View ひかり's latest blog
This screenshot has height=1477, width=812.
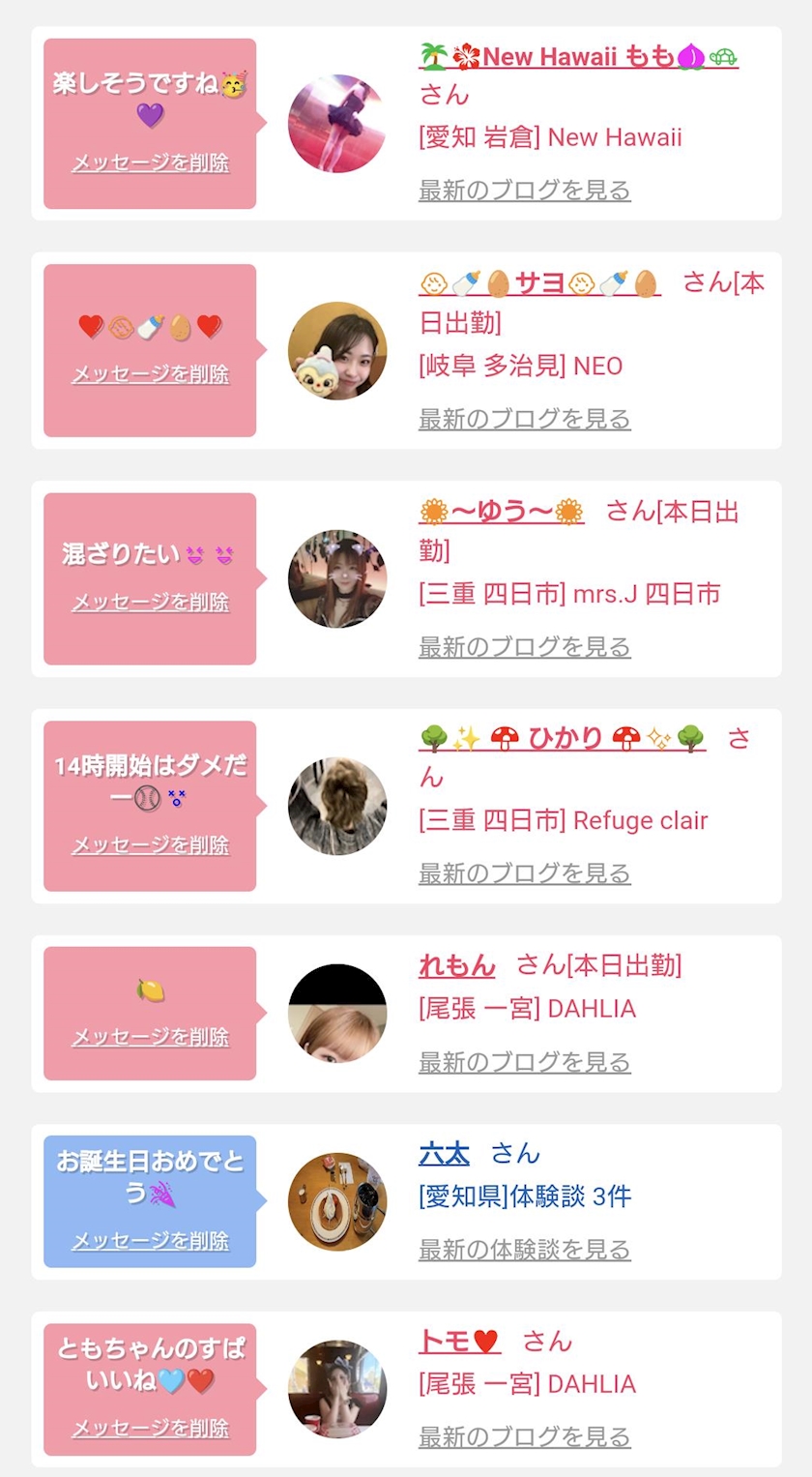click(x=524, y=872)
